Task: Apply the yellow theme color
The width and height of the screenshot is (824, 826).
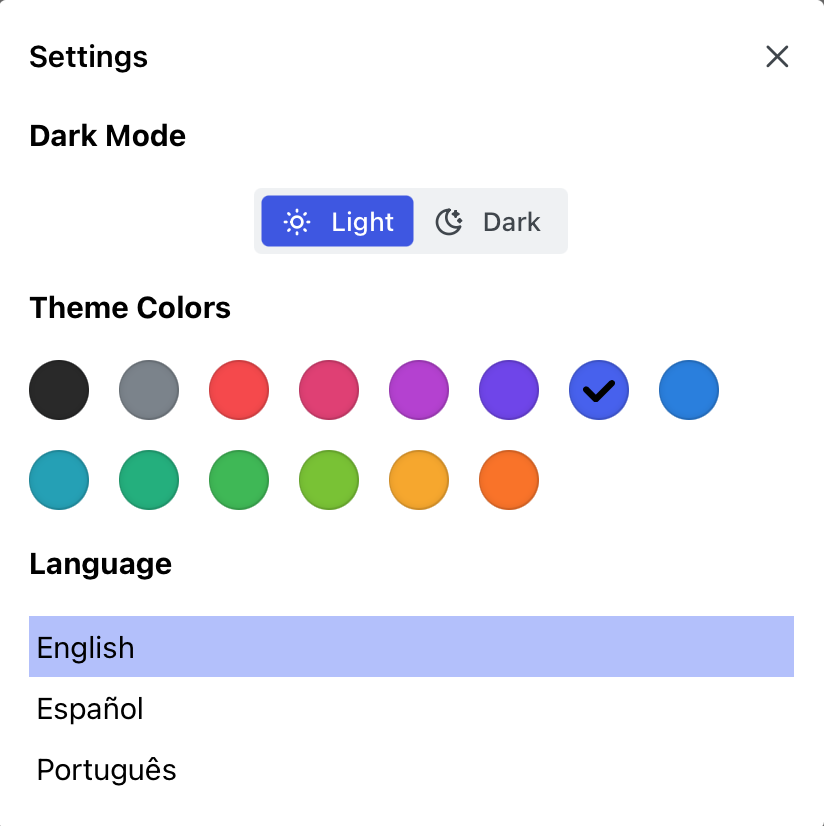Action: (419, 480)
